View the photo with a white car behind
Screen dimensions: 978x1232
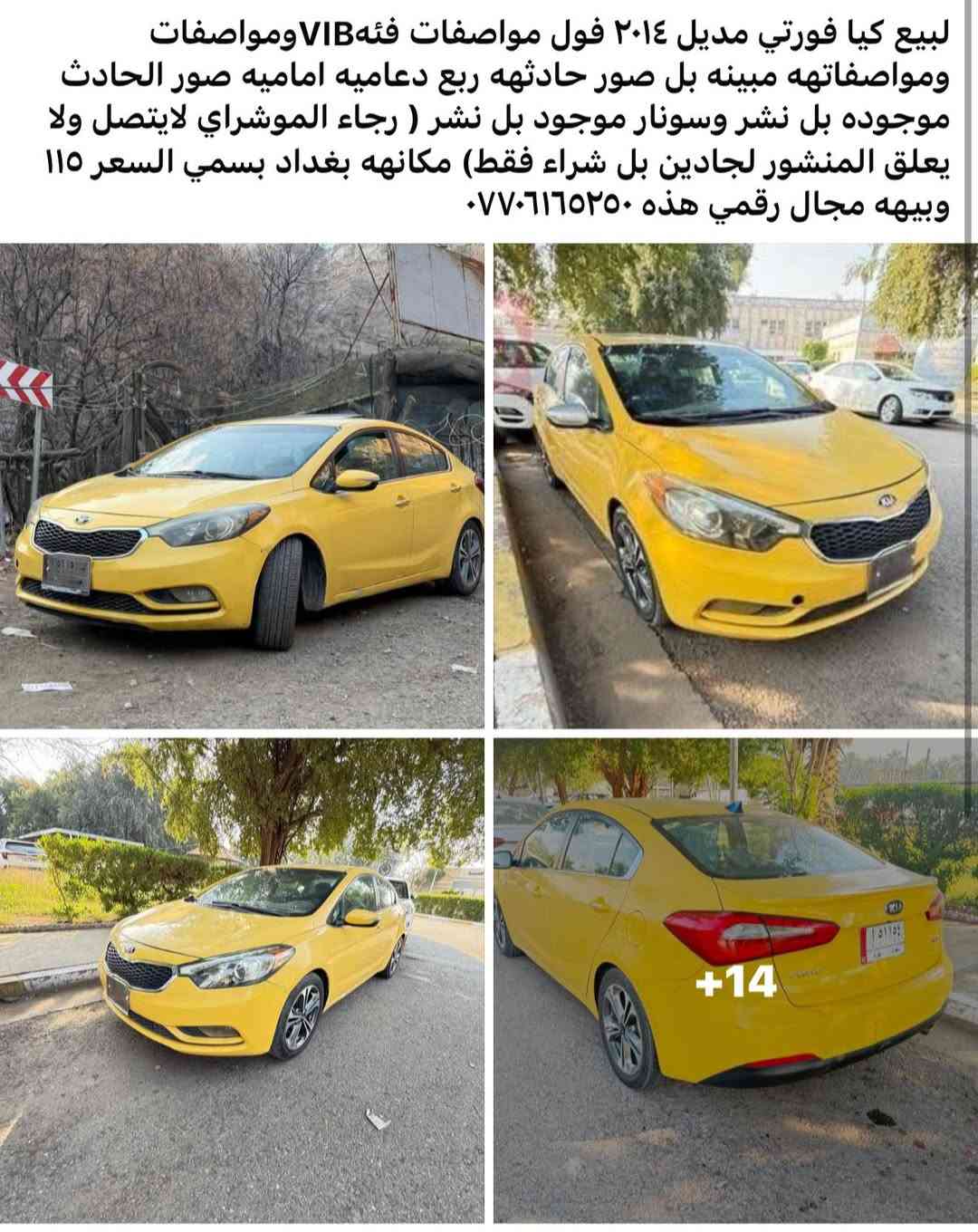pyautogui.click(x=735, y=486)
